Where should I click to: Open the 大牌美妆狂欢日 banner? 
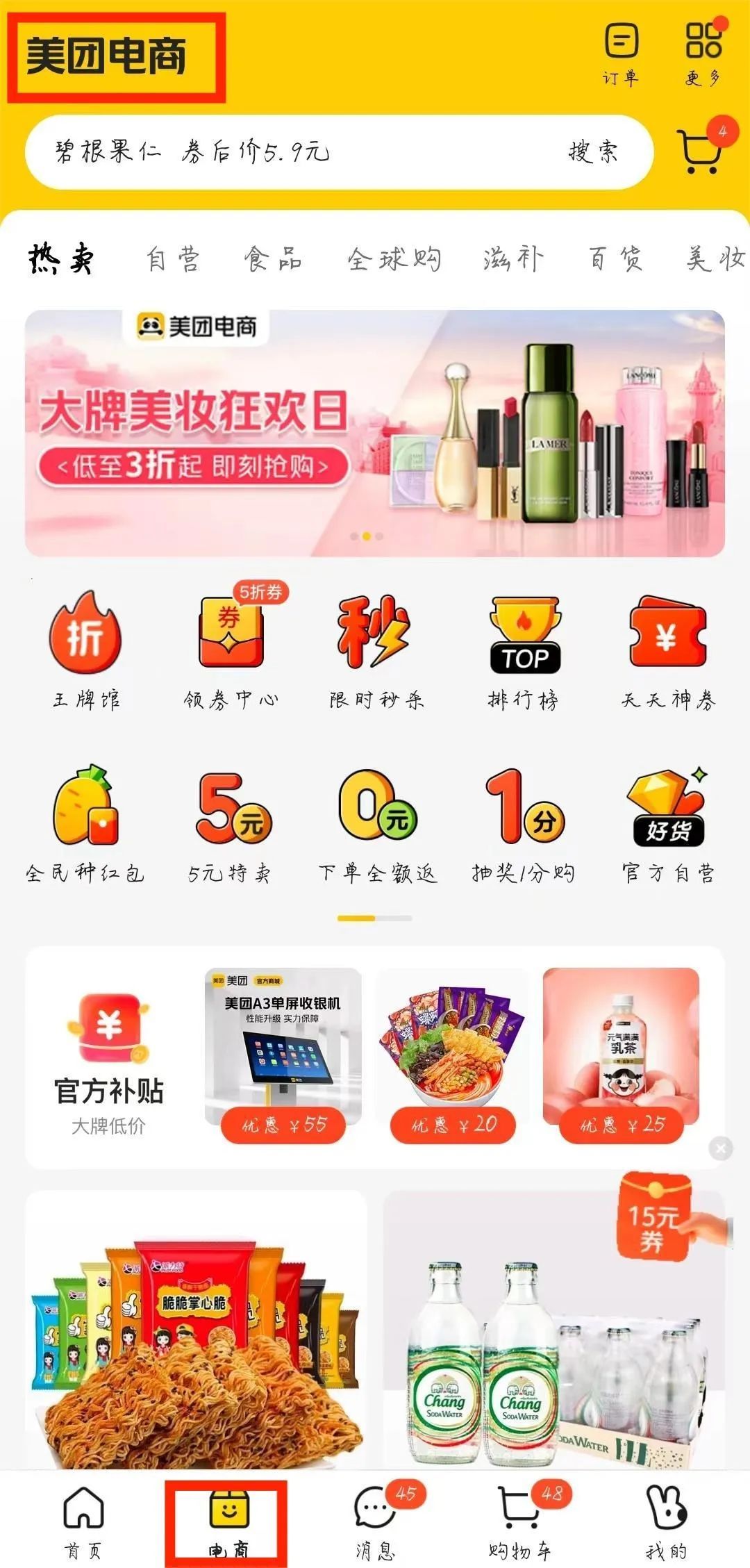tap(375, 433)
